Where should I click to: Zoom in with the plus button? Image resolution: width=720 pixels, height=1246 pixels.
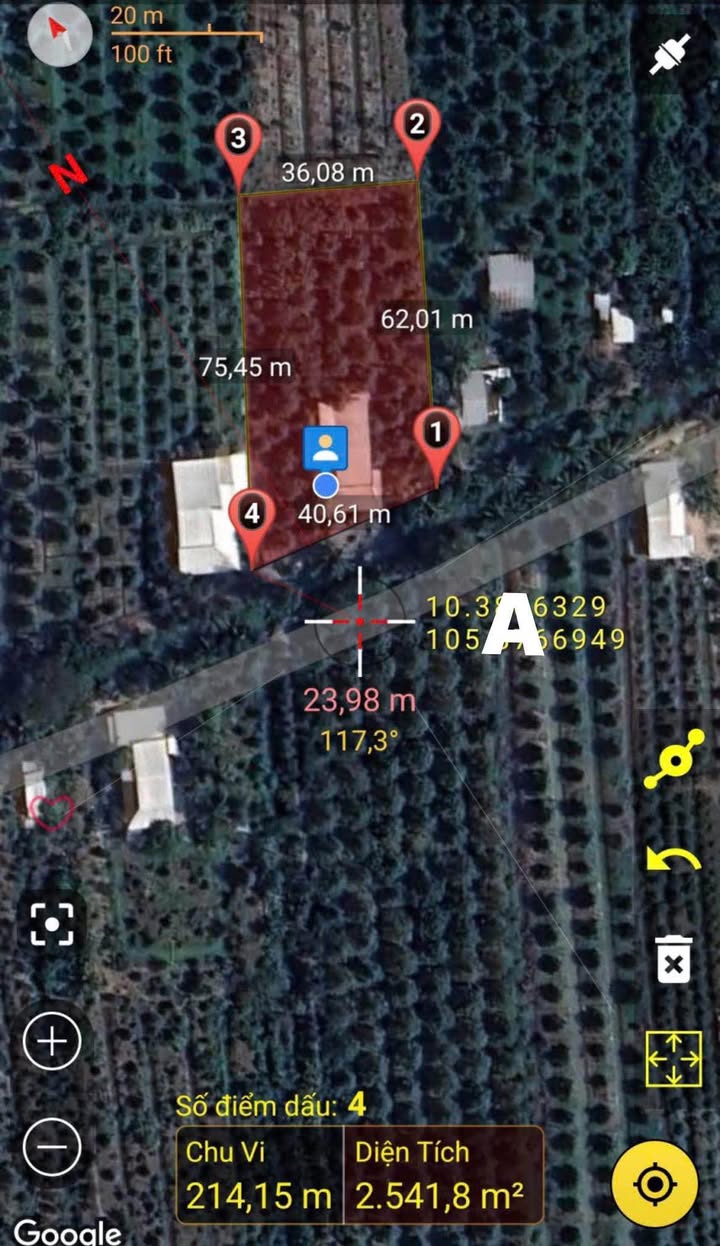point(52,1042)
